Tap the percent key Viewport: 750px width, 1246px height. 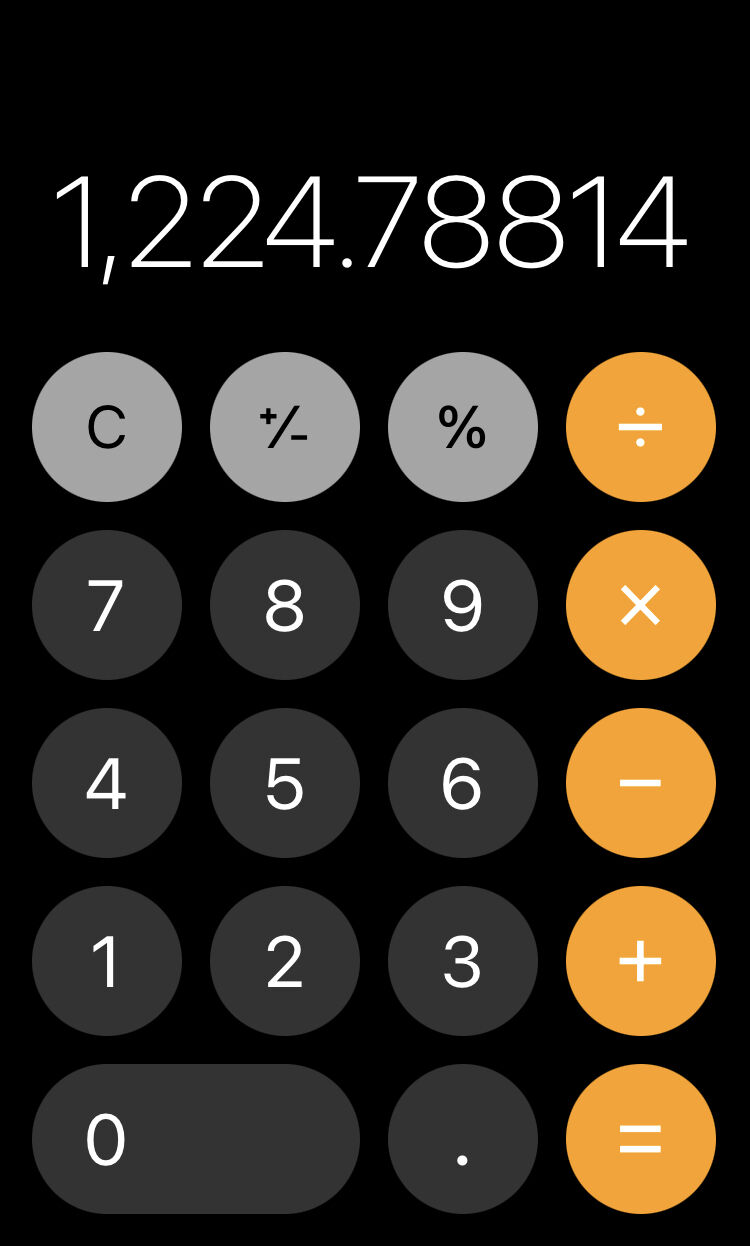point(463,427)
